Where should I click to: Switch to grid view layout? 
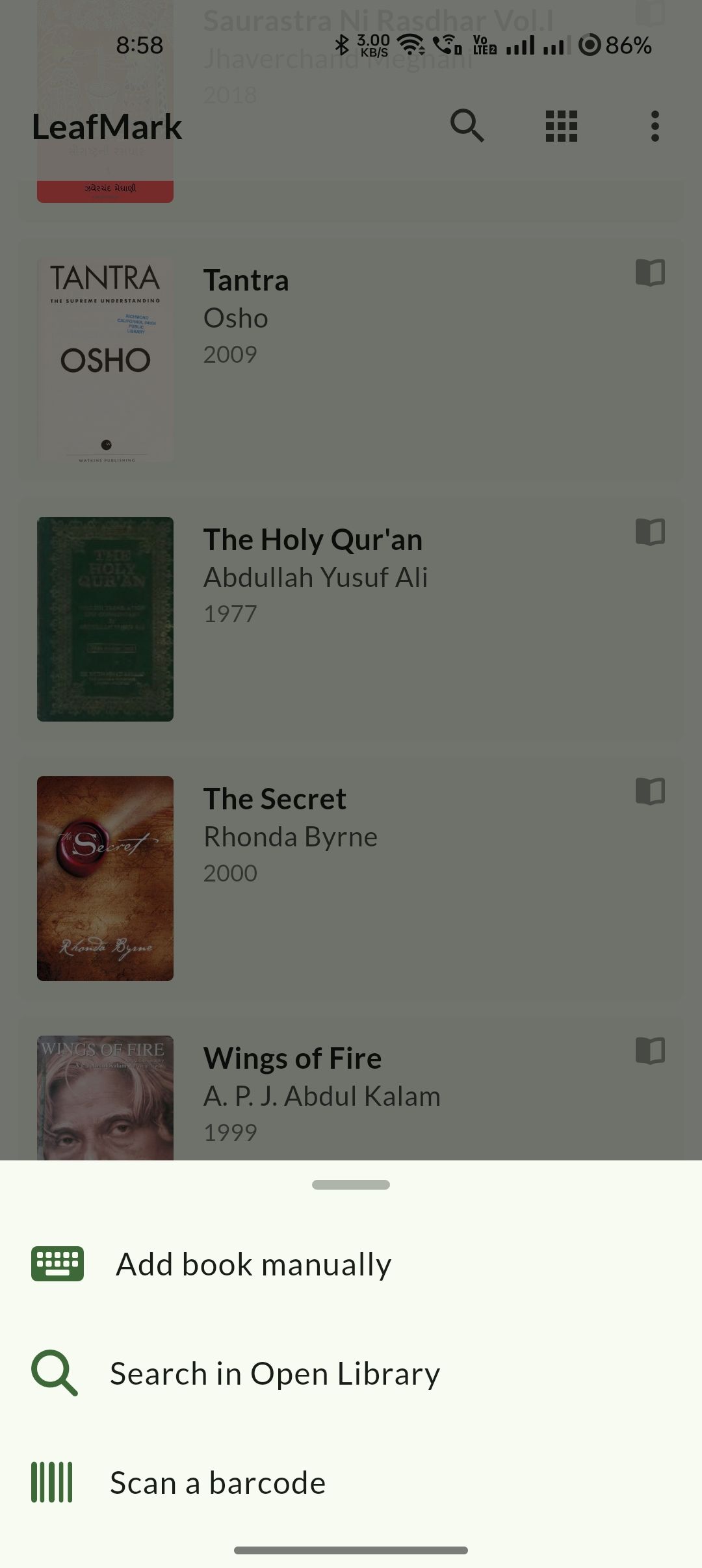click(x=561, y=125)
